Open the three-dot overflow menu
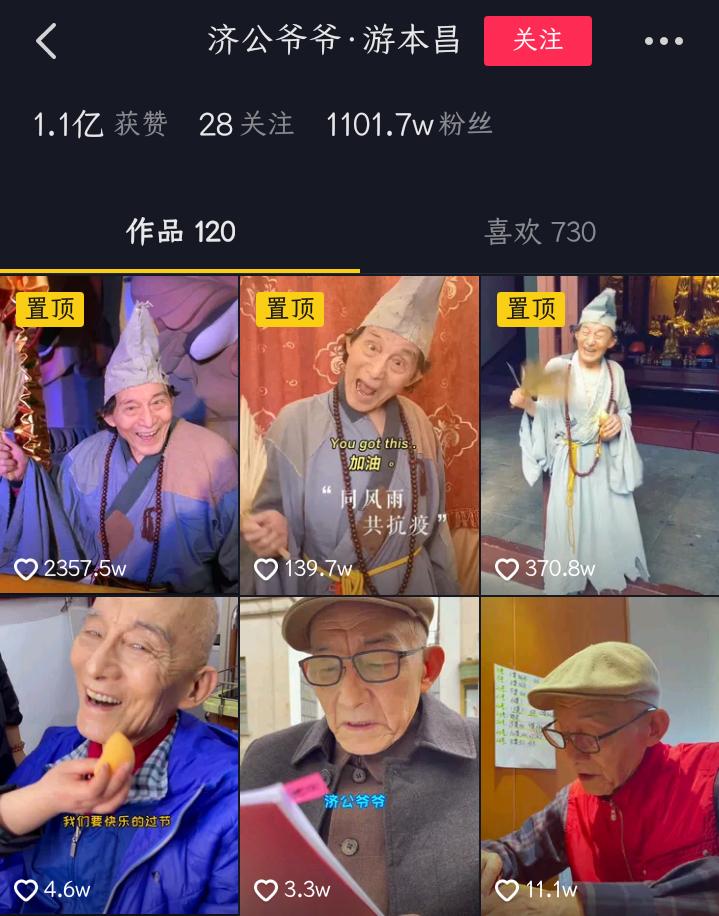719x916 pixels. pyautogui.click(x=663, y=41)
